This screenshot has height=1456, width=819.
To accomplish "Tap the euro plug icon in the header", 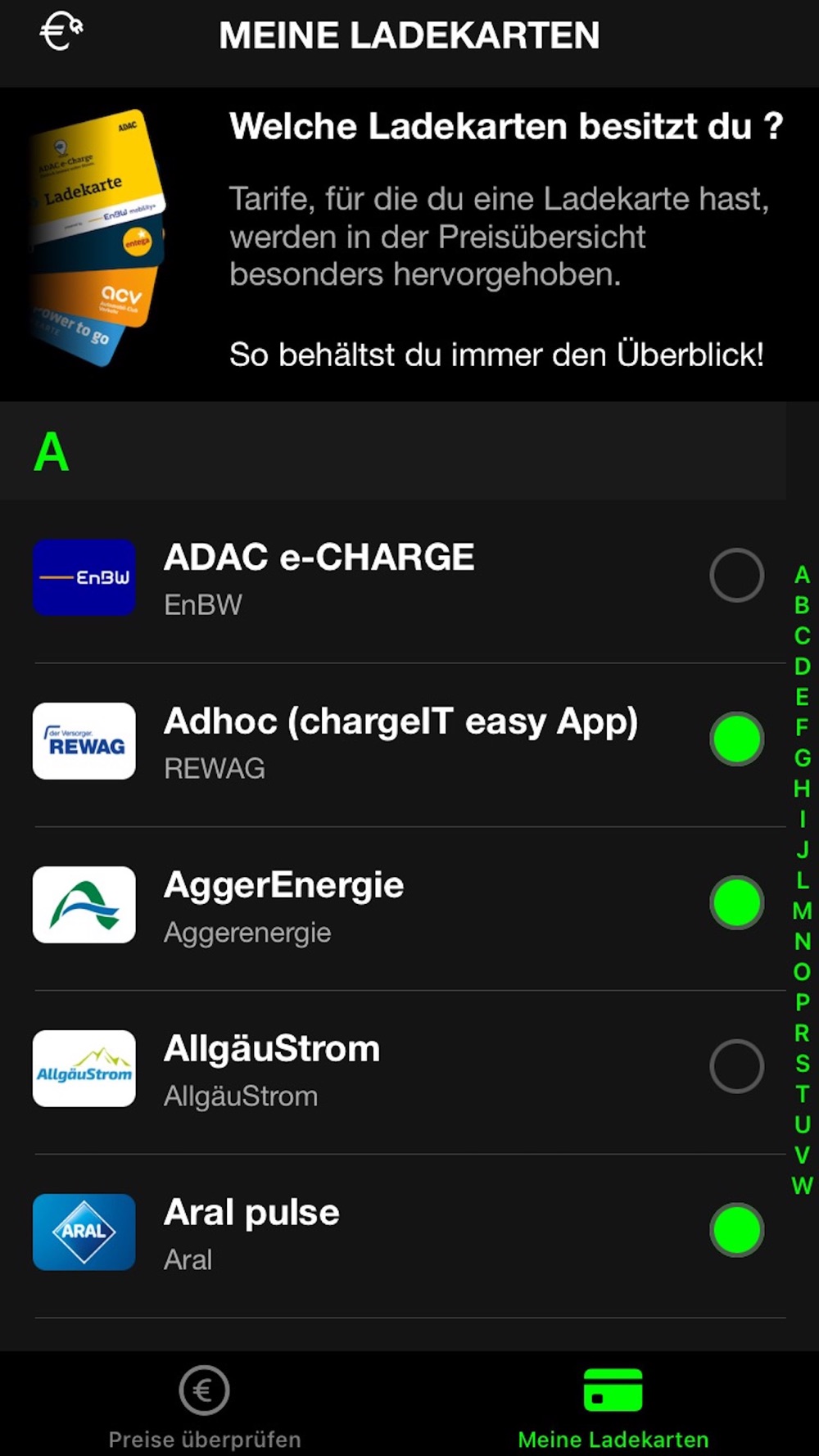I will (x=61, y=33).
